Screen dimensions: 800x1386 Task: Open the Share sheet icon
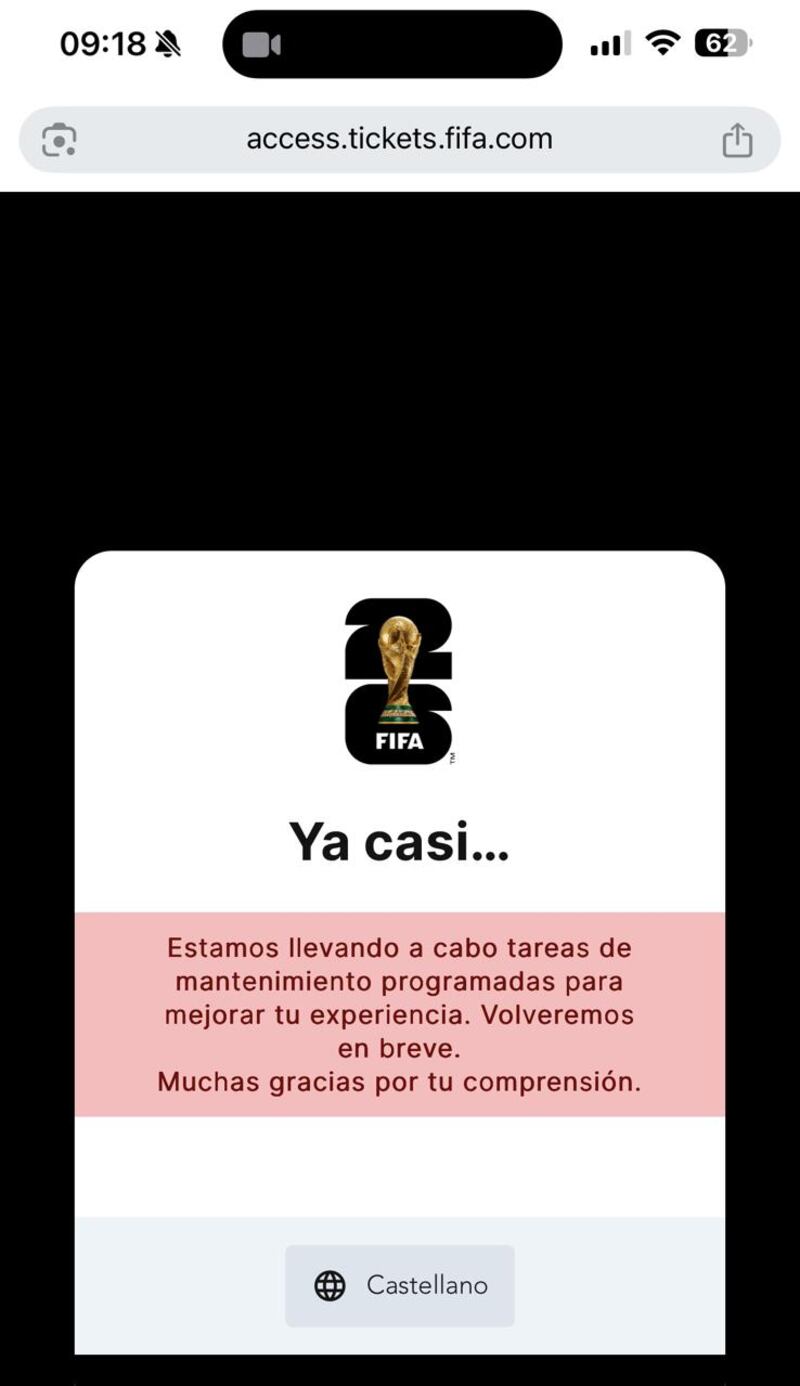point(738,139)
